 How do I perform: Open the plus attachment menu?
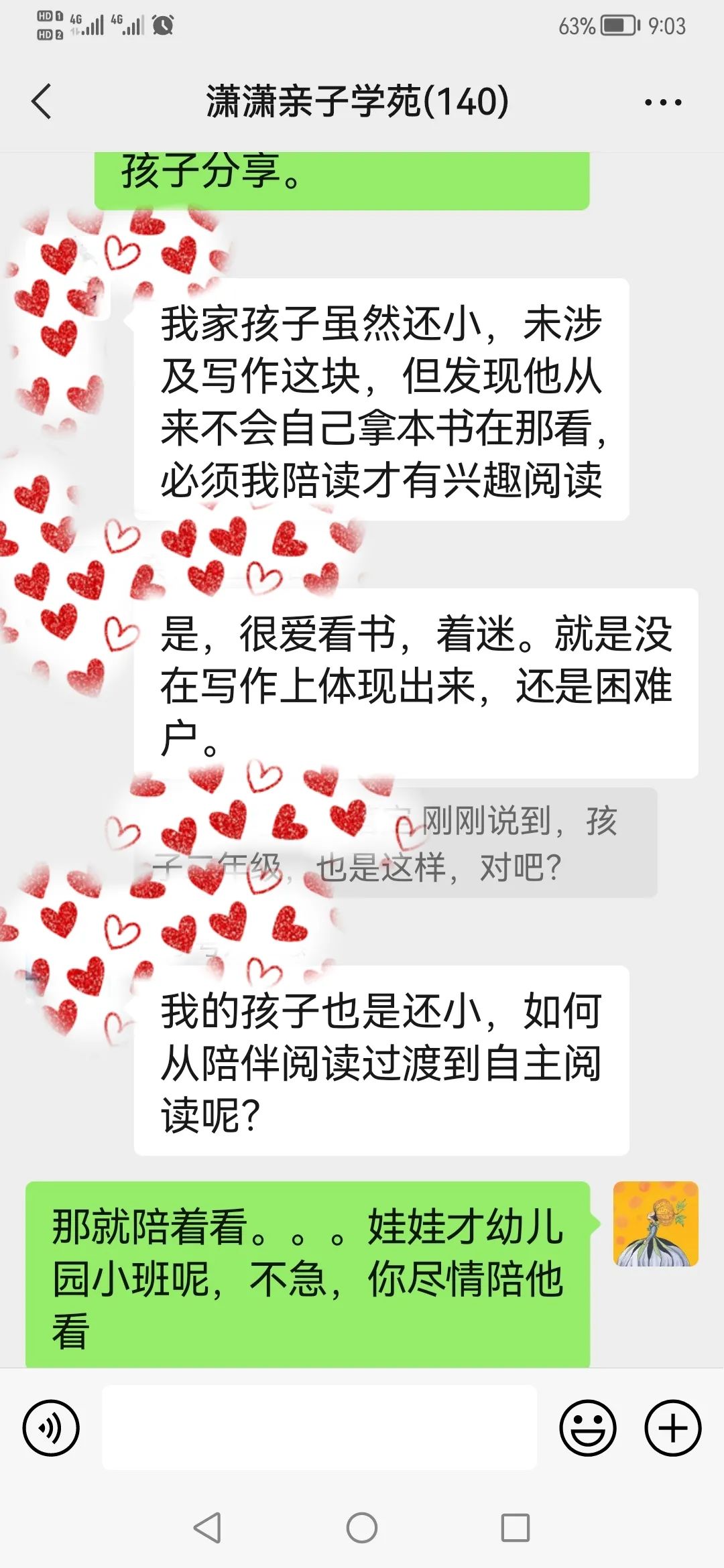[672, 1428]
